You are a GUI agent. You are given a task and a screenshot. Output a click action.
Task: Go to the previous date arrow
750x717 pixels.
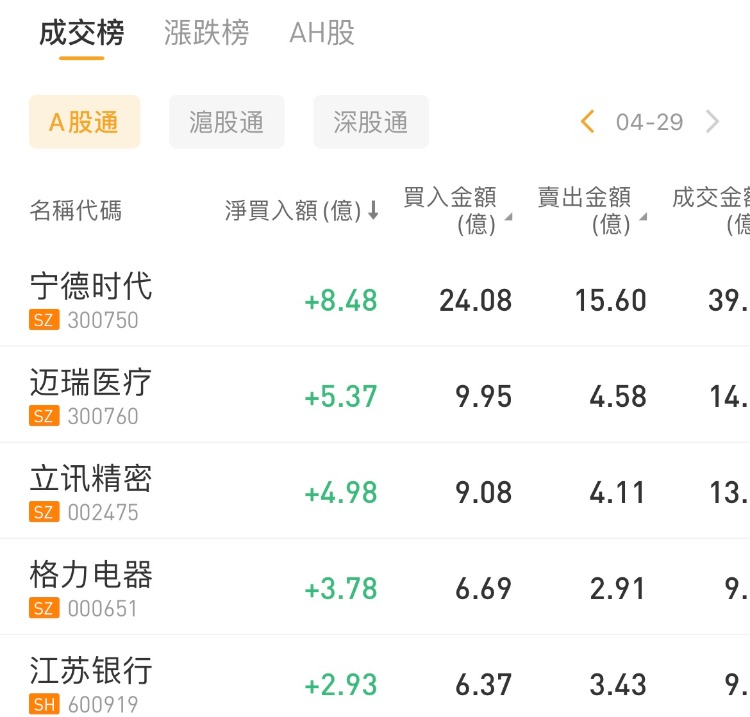[587, 122]
